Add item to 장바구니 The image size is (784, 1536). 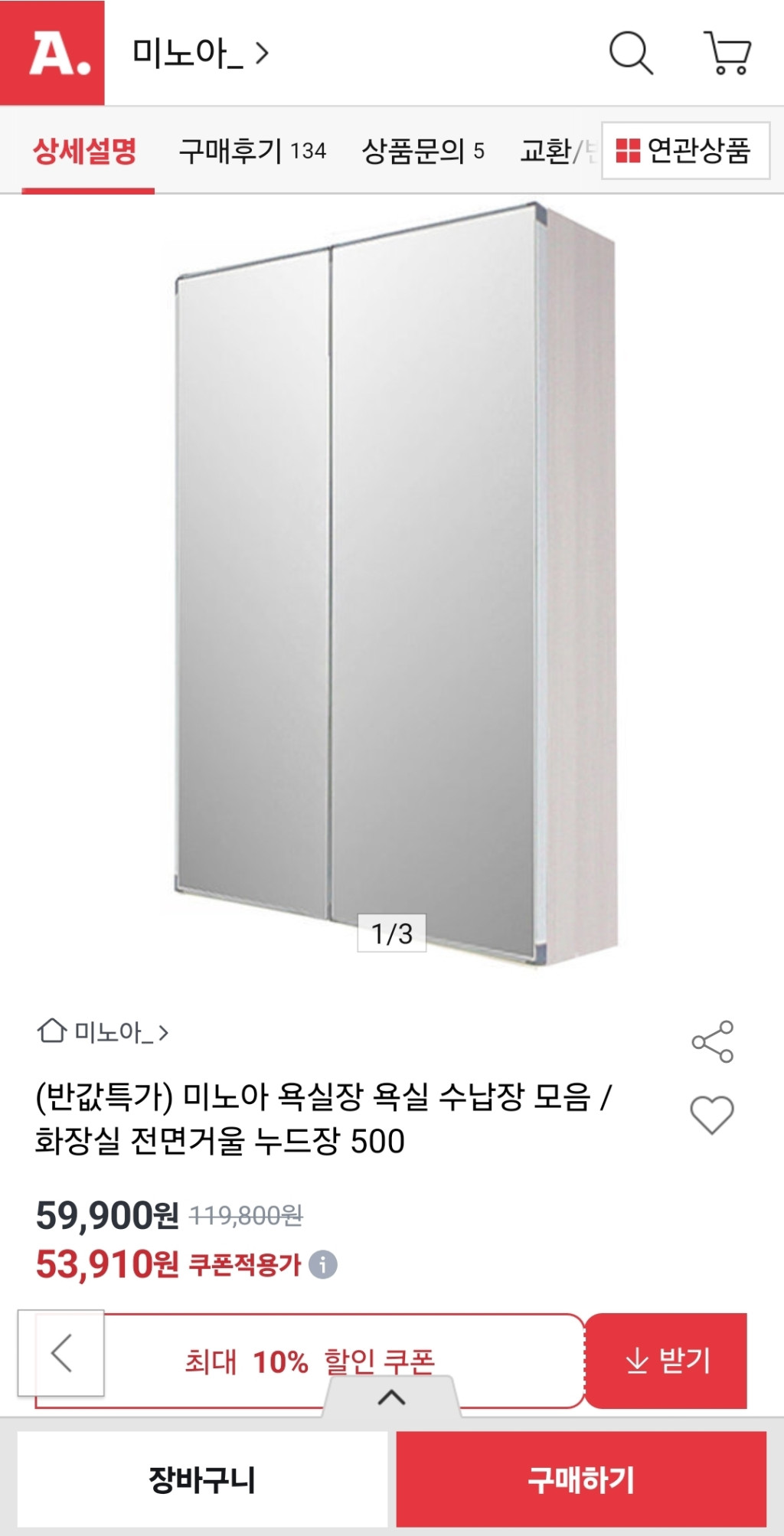pos(202,1479)
